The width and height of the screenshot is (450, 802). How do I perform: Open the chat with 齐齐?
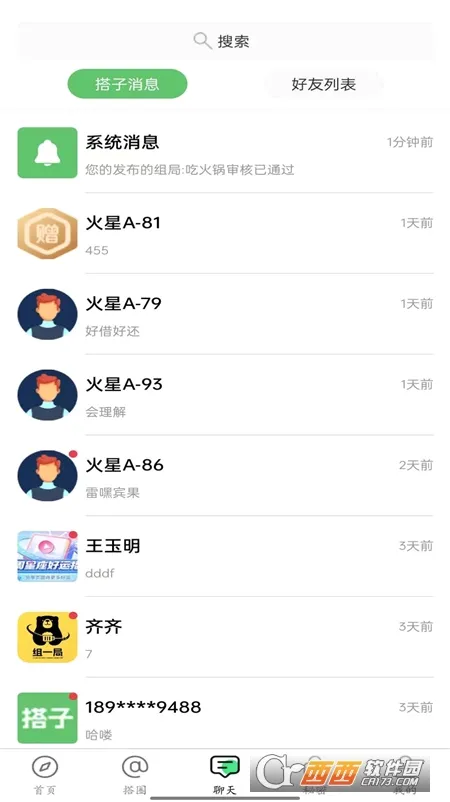tap(225, 638)
